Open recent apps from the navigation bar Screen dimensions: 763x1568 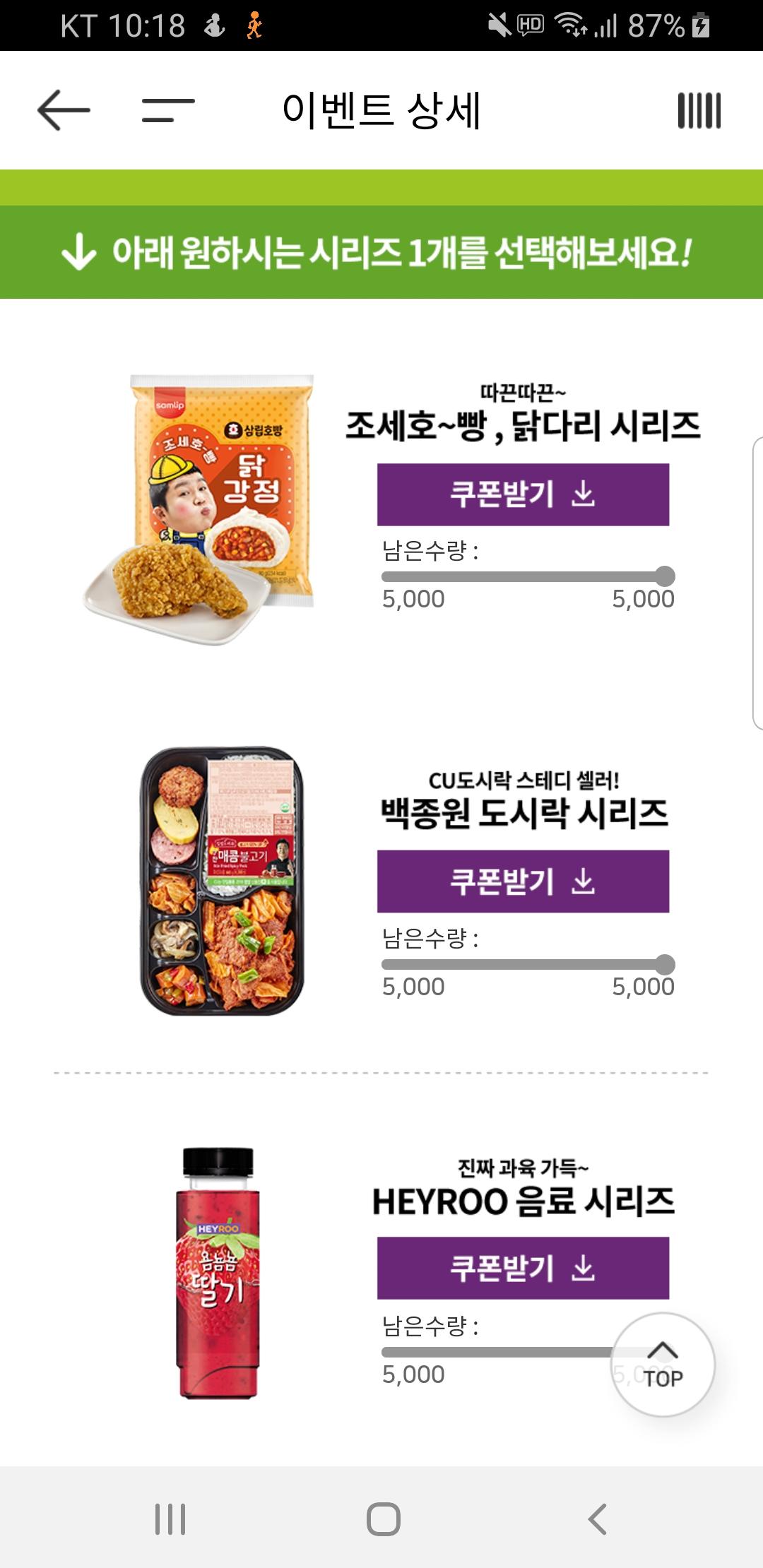(170, 1519)
